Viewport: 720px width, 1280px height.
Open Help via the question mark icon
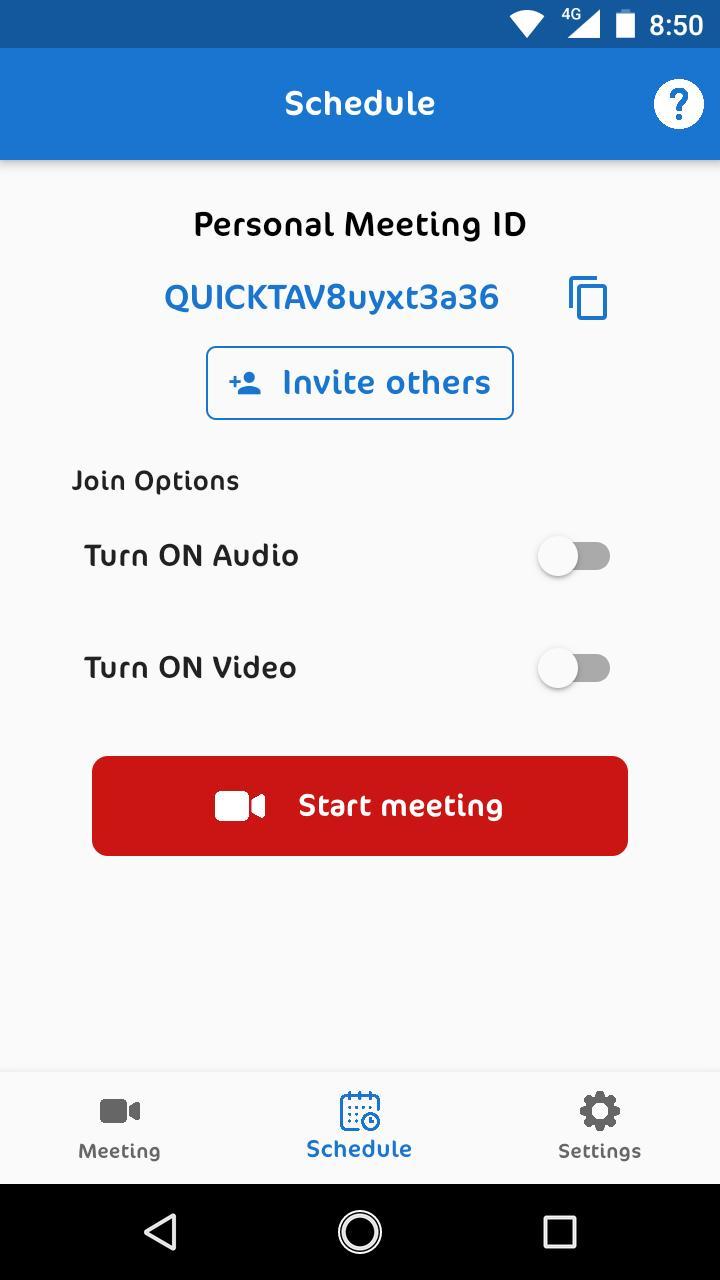(678, 103)
